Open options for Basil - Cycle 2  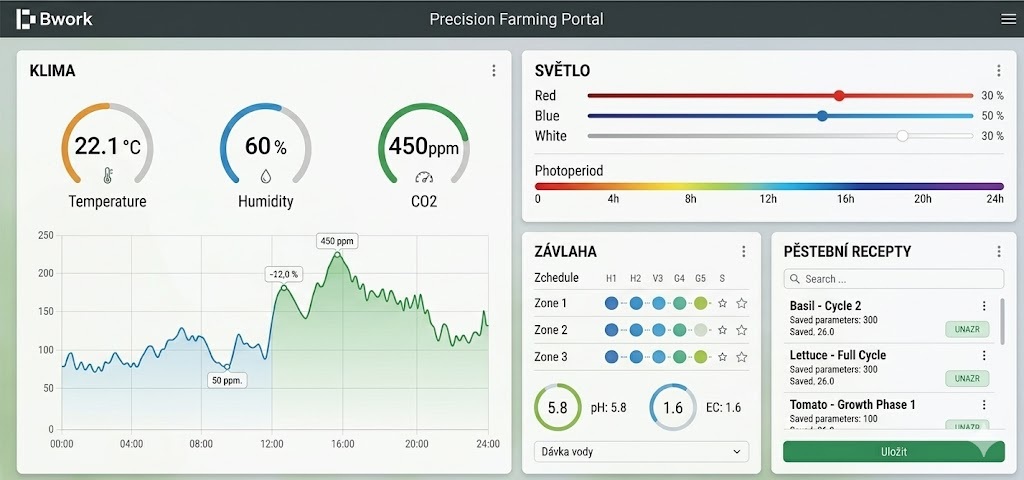pyautogui.click(x=984, y=306)
